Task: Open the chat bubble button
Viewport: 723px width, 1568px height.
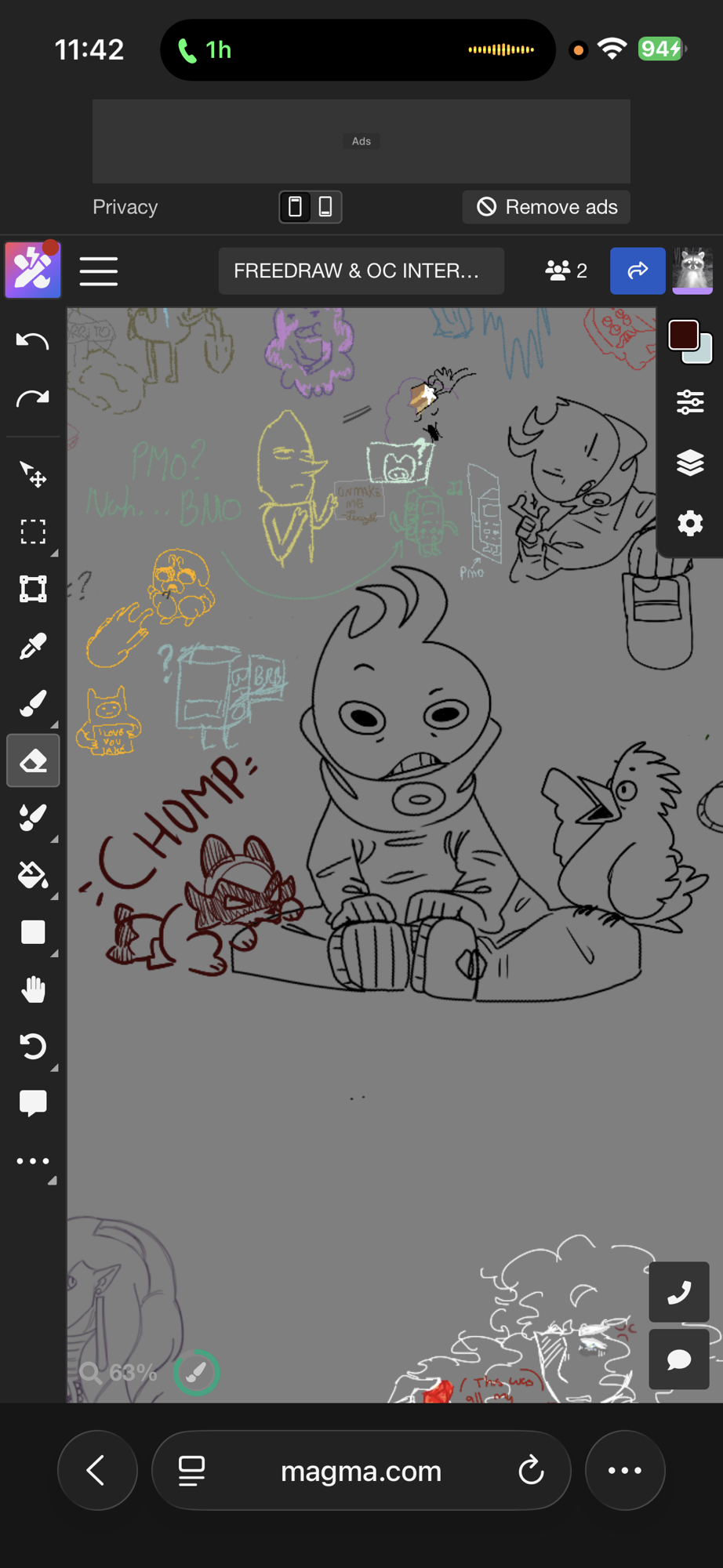Action: (x=679, y=1359)
